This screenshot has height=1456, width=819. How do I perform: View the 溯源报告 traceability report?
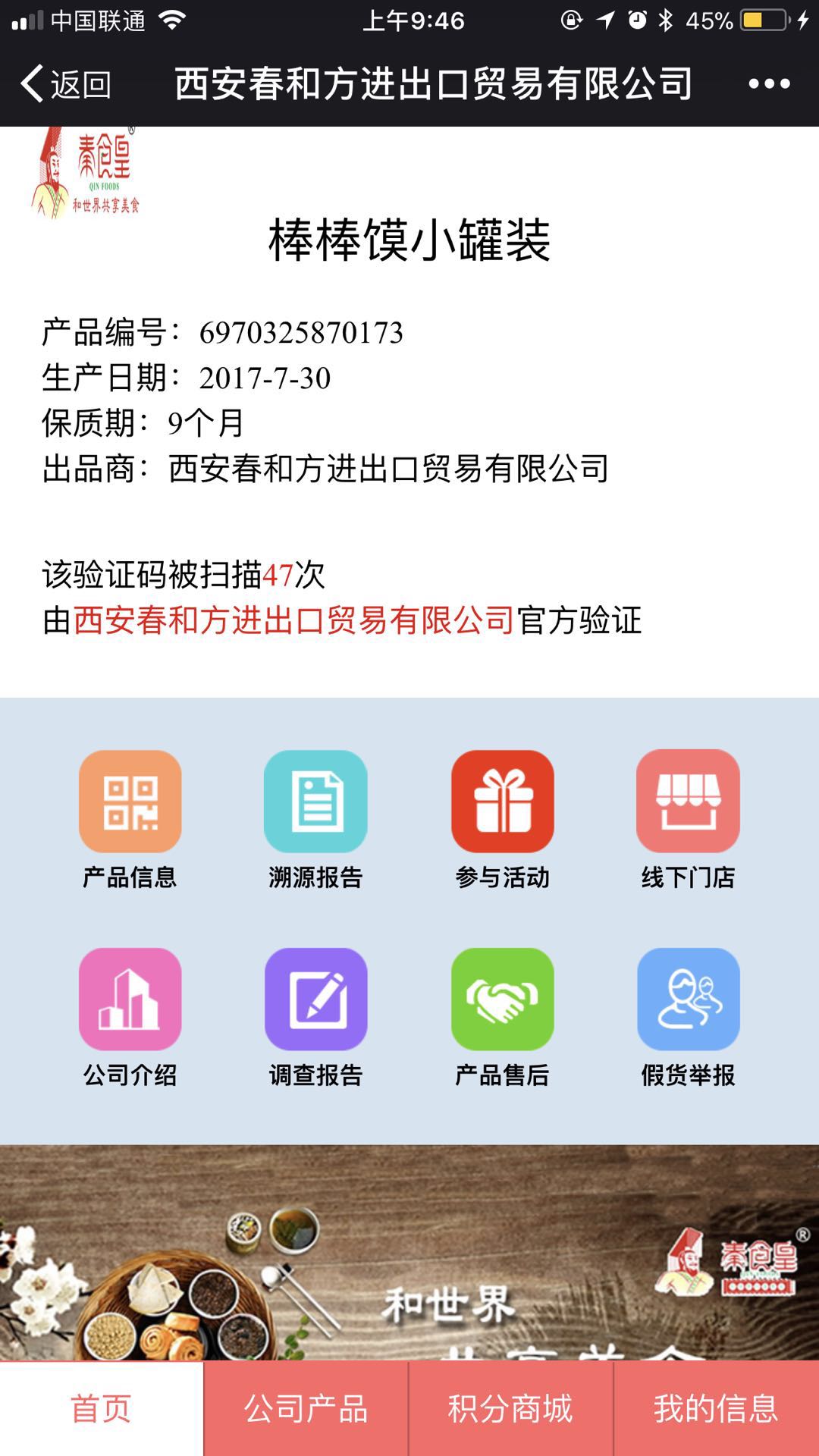(315, 819)
